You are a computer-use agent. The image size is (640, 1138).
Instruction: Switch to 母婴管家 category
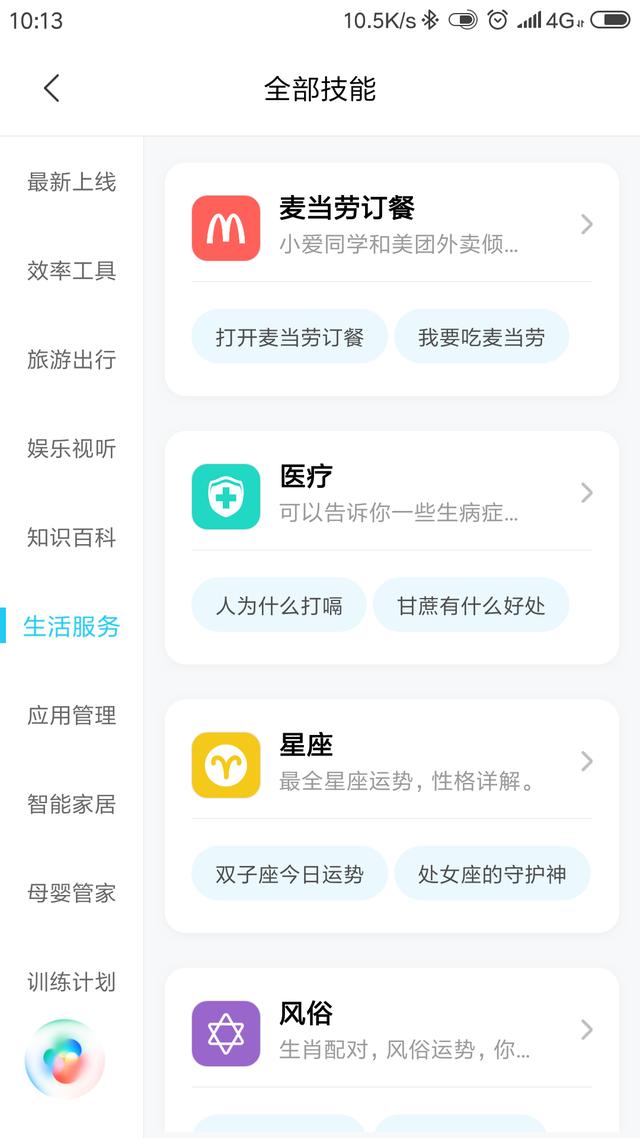tap(71, 893)
